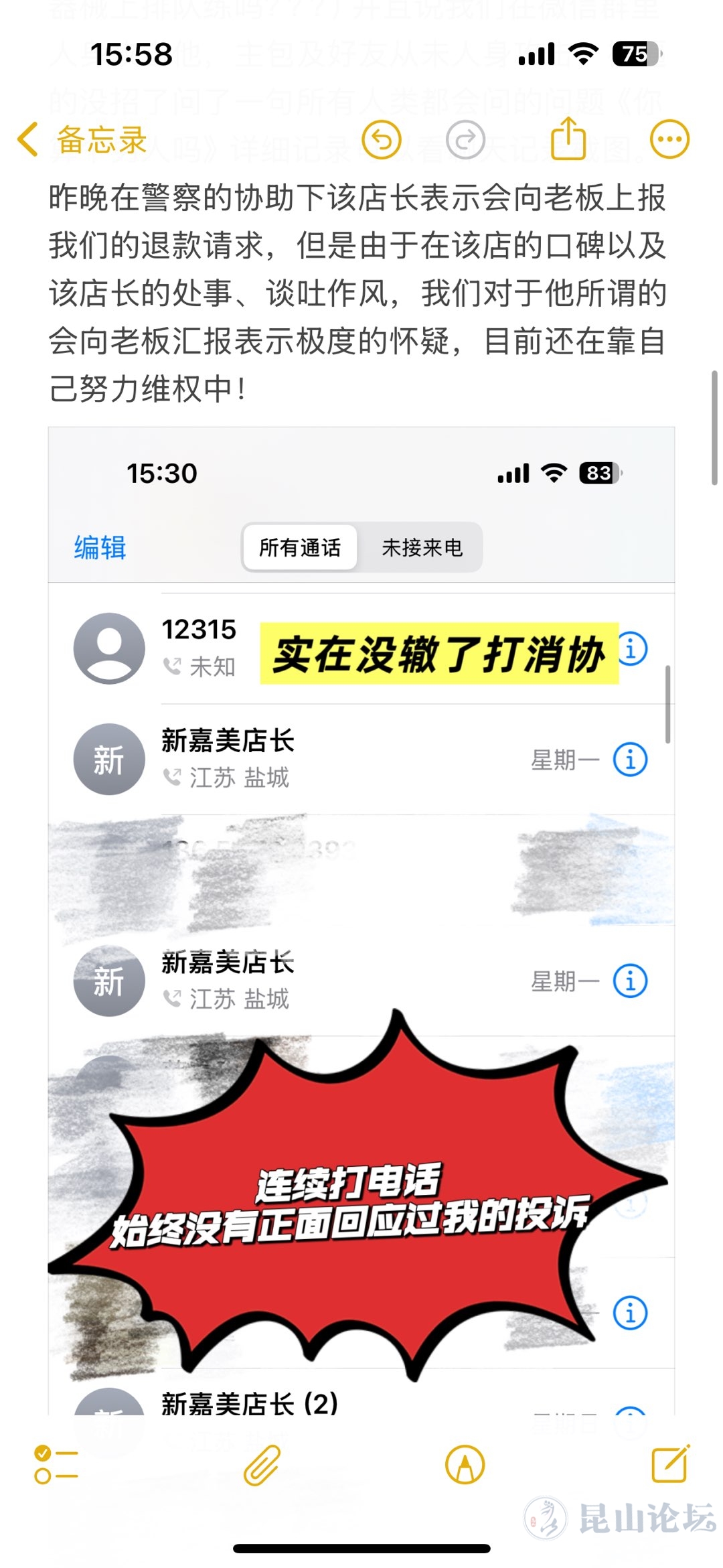This screenshot has width=723, height=1568.
Task: Open the embedded call log screenshot
Action: (361, 871)
